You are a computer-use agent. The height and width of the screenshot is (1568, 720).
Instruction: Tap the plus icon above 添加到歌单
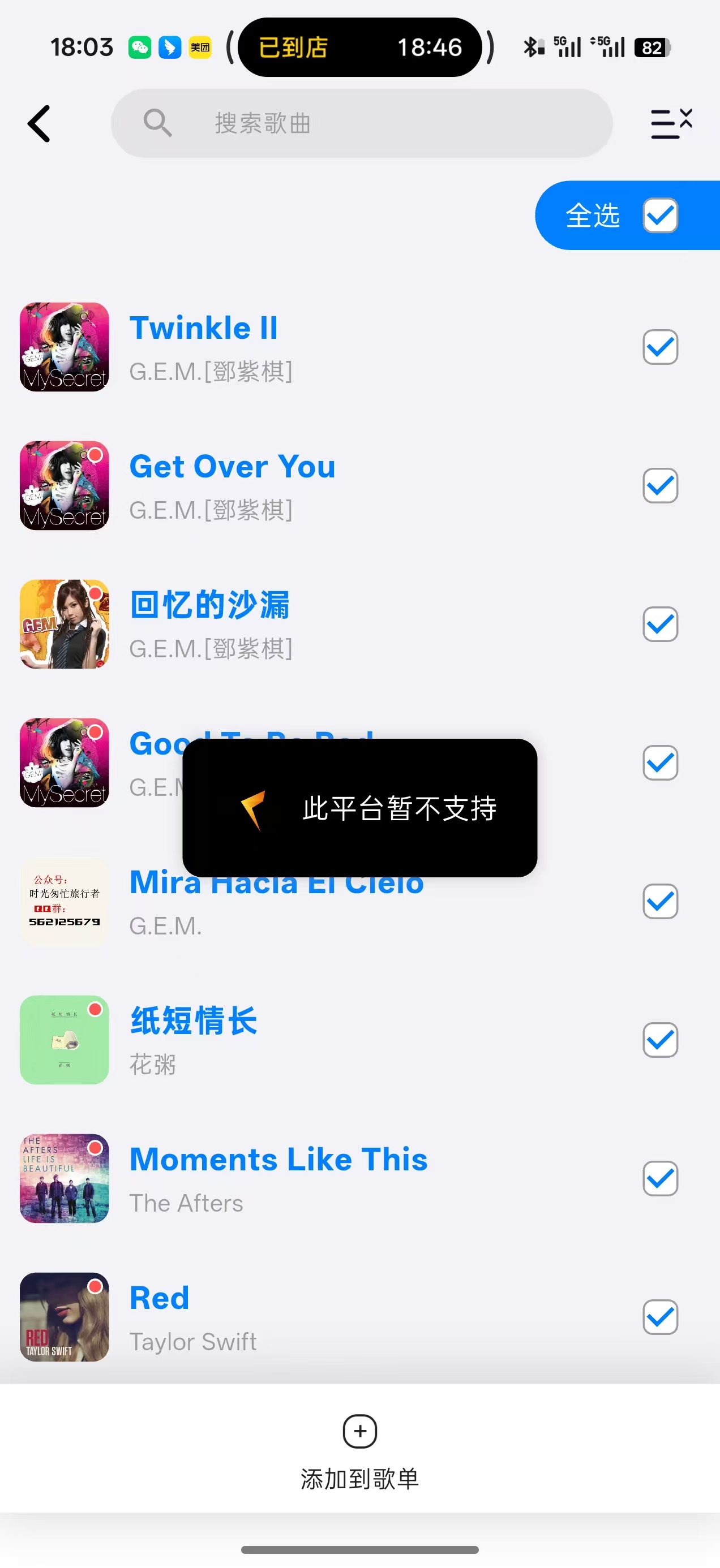(x=359, y=1432)
